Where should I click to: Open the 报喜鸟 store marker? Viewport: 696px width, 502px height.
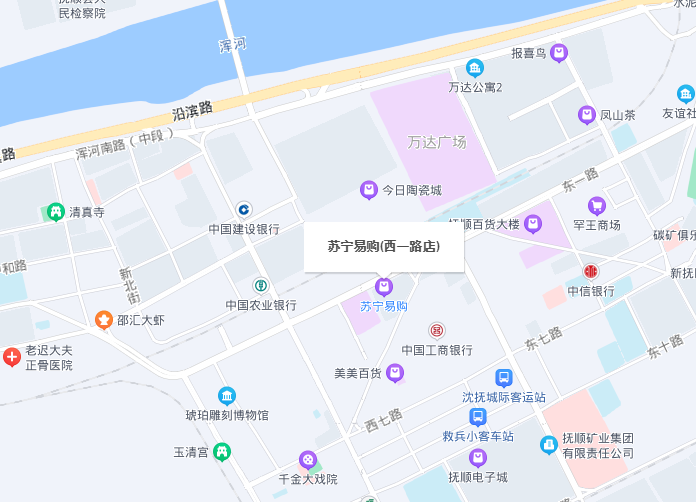tap(559, 53)
